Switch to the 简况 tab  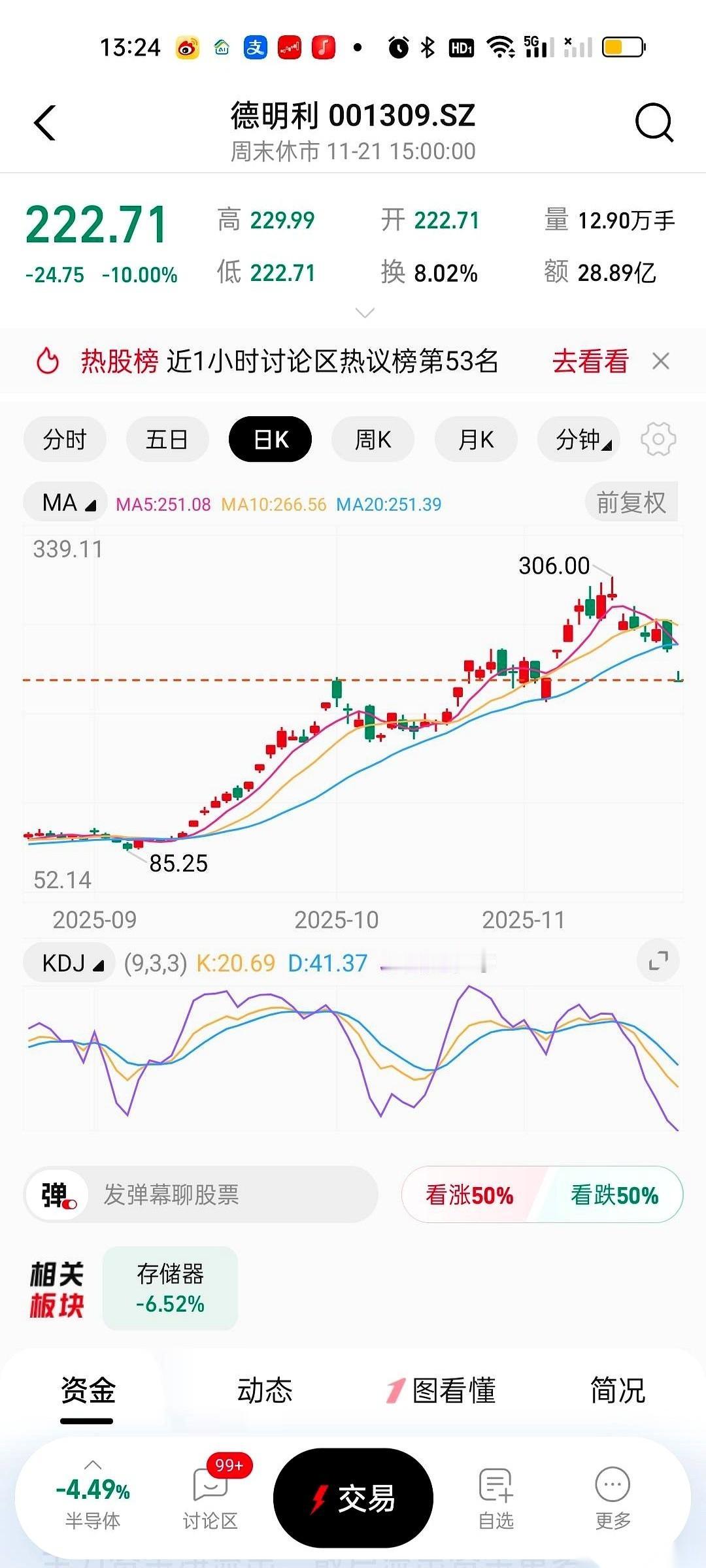(x=618, y=1391)
